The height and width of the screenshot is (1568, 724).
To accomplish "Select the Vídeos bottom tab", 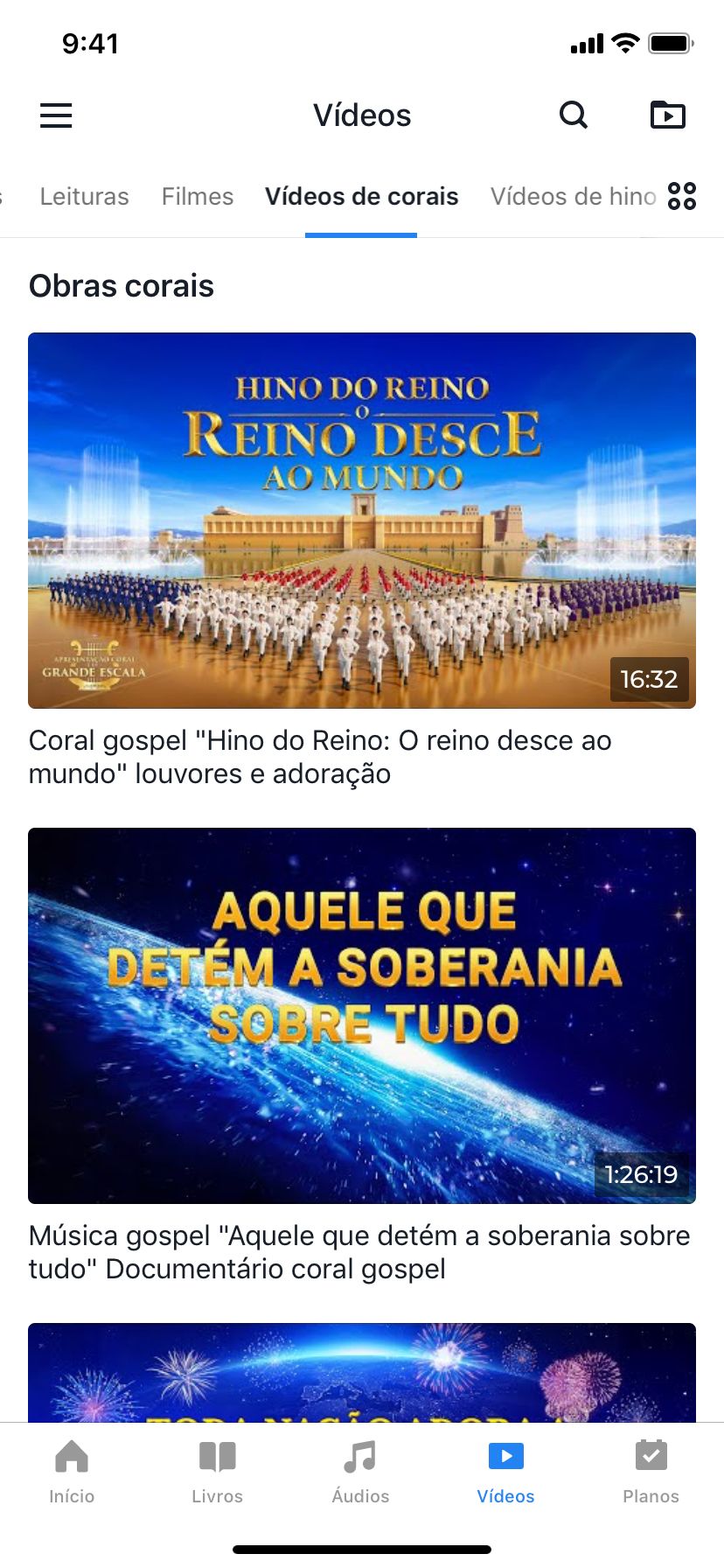I will point(505,1472).
